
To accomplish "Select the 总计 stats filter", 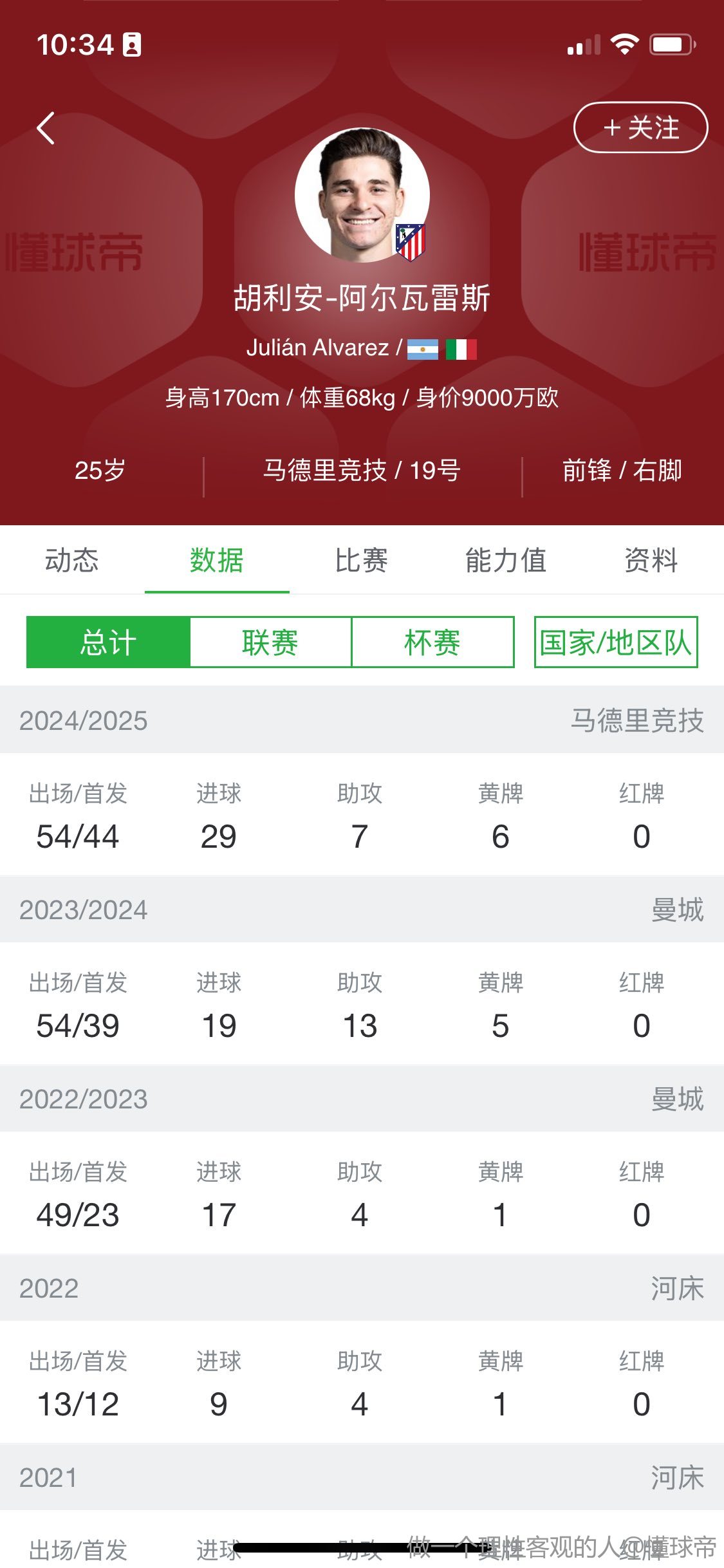I will pos(108,642).
